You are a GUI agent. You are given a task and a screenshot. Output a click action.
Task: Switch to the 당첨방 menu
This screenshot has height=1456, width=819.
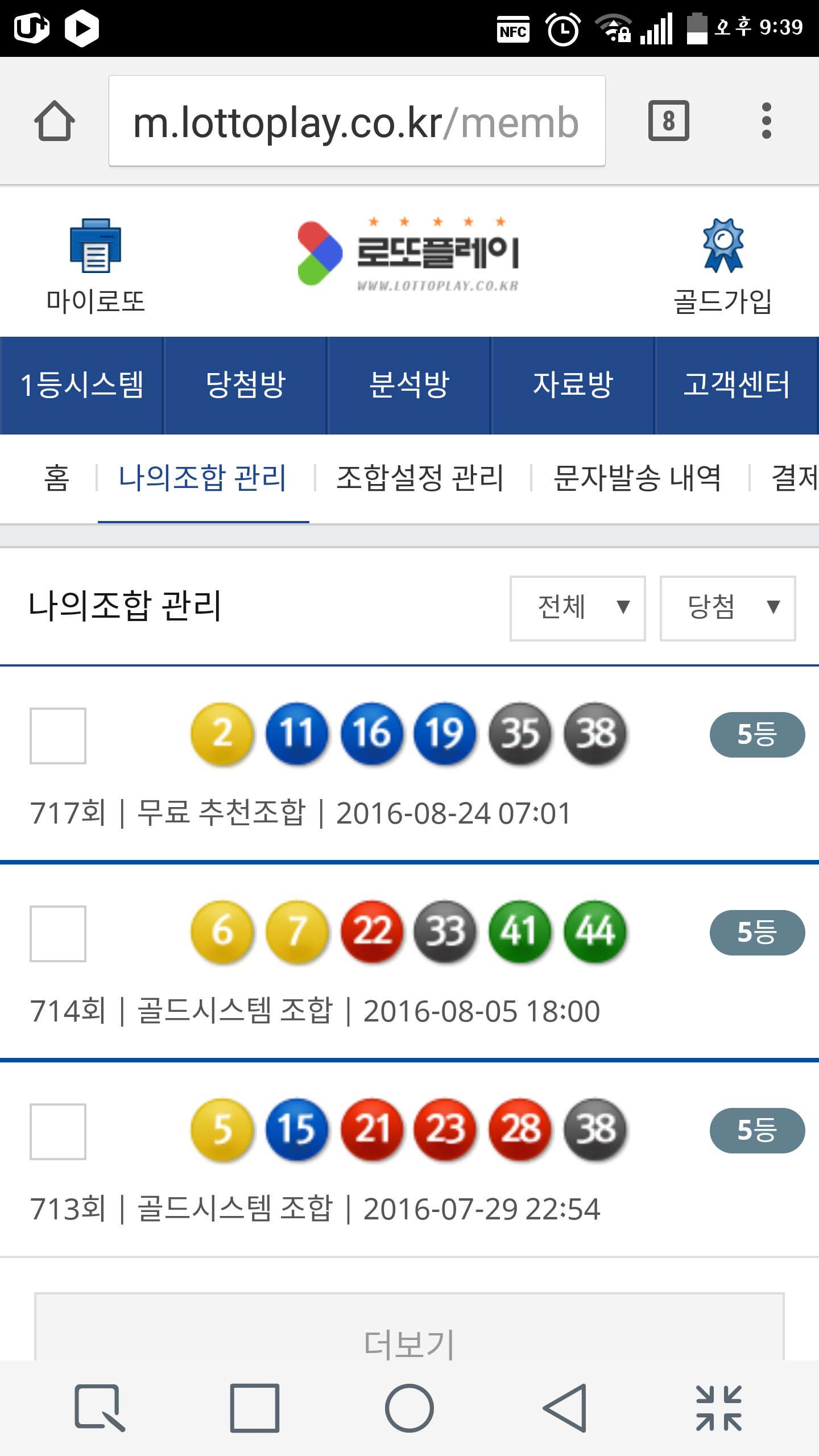245,385
